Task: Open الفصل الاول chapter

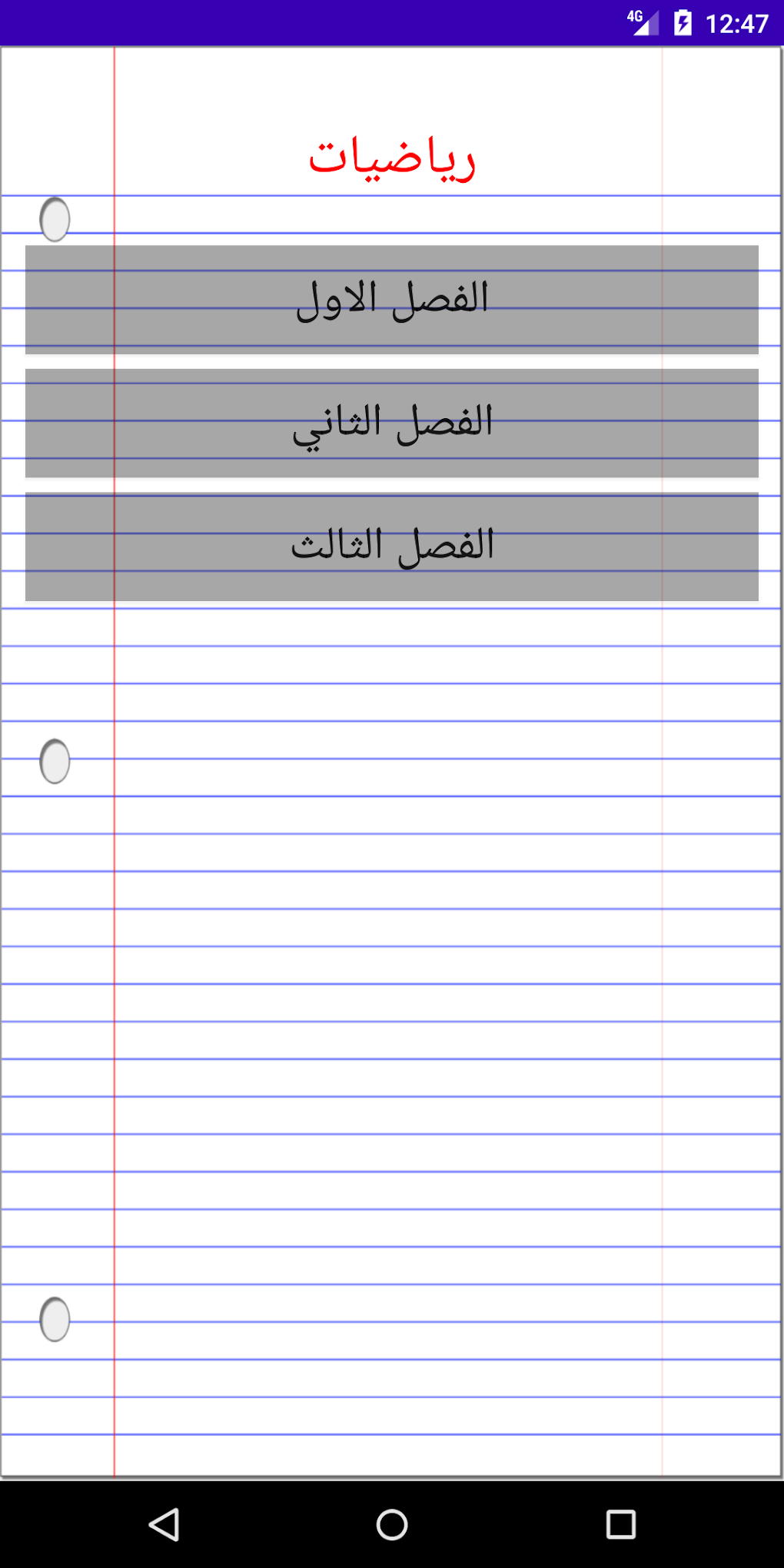Action: (x=392, y=300)
